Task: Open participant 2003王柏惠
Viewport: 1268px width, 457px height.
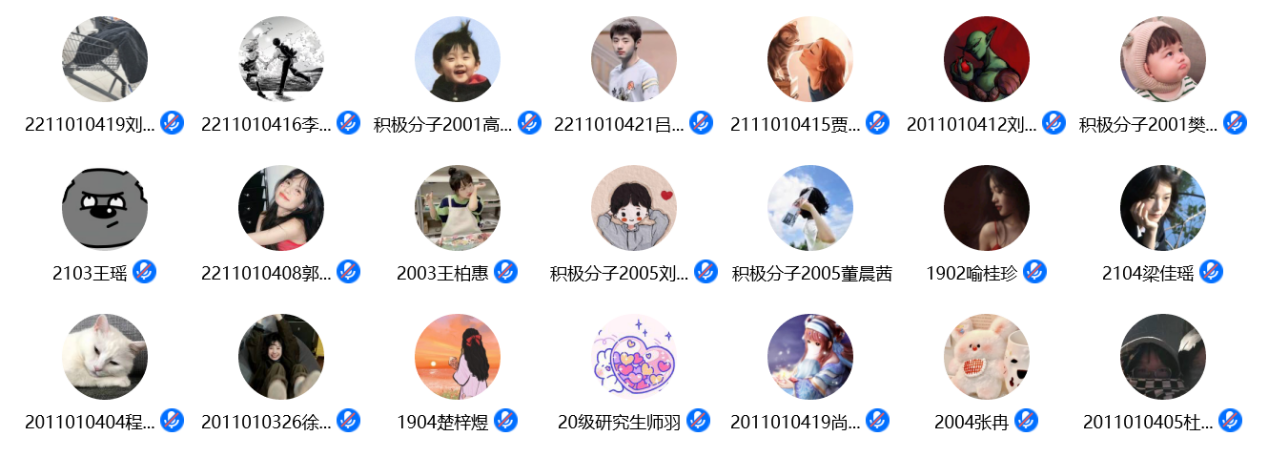Action: [457, 208]
